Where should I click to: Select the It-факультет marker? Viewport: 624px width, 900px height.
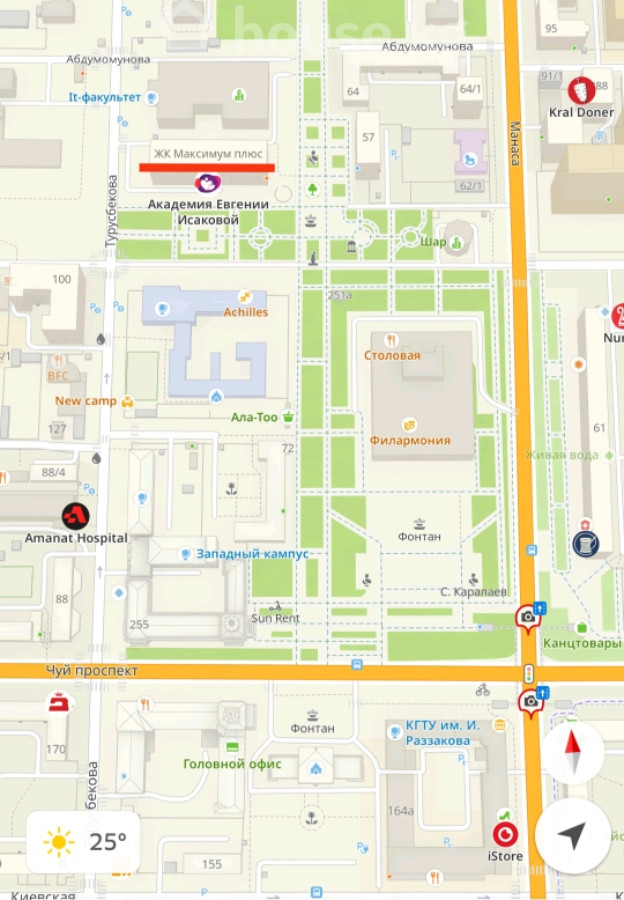151,97
